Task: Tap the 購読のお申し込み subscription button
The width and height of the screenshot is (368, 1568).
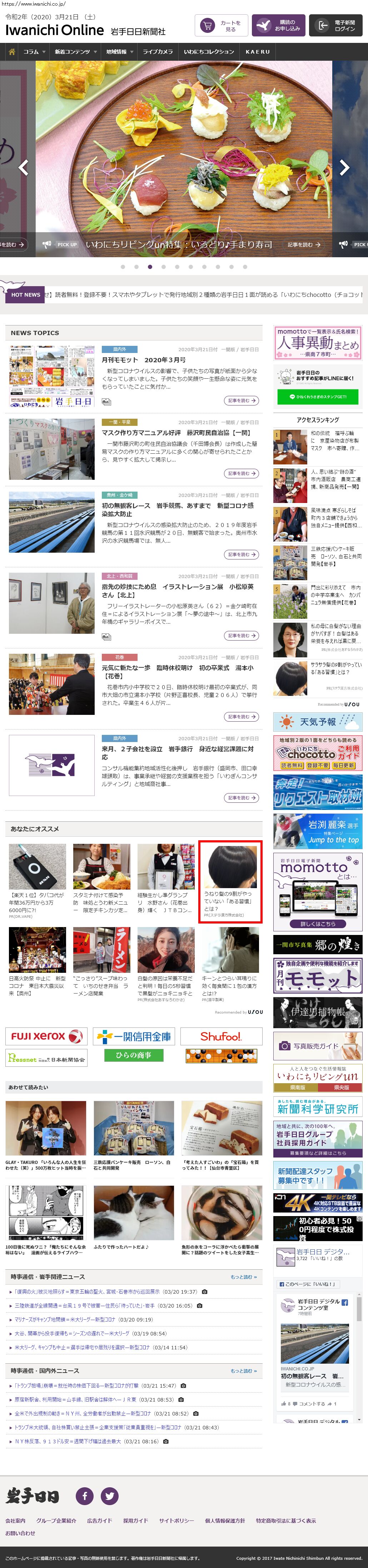Action: tap(278, 26)
